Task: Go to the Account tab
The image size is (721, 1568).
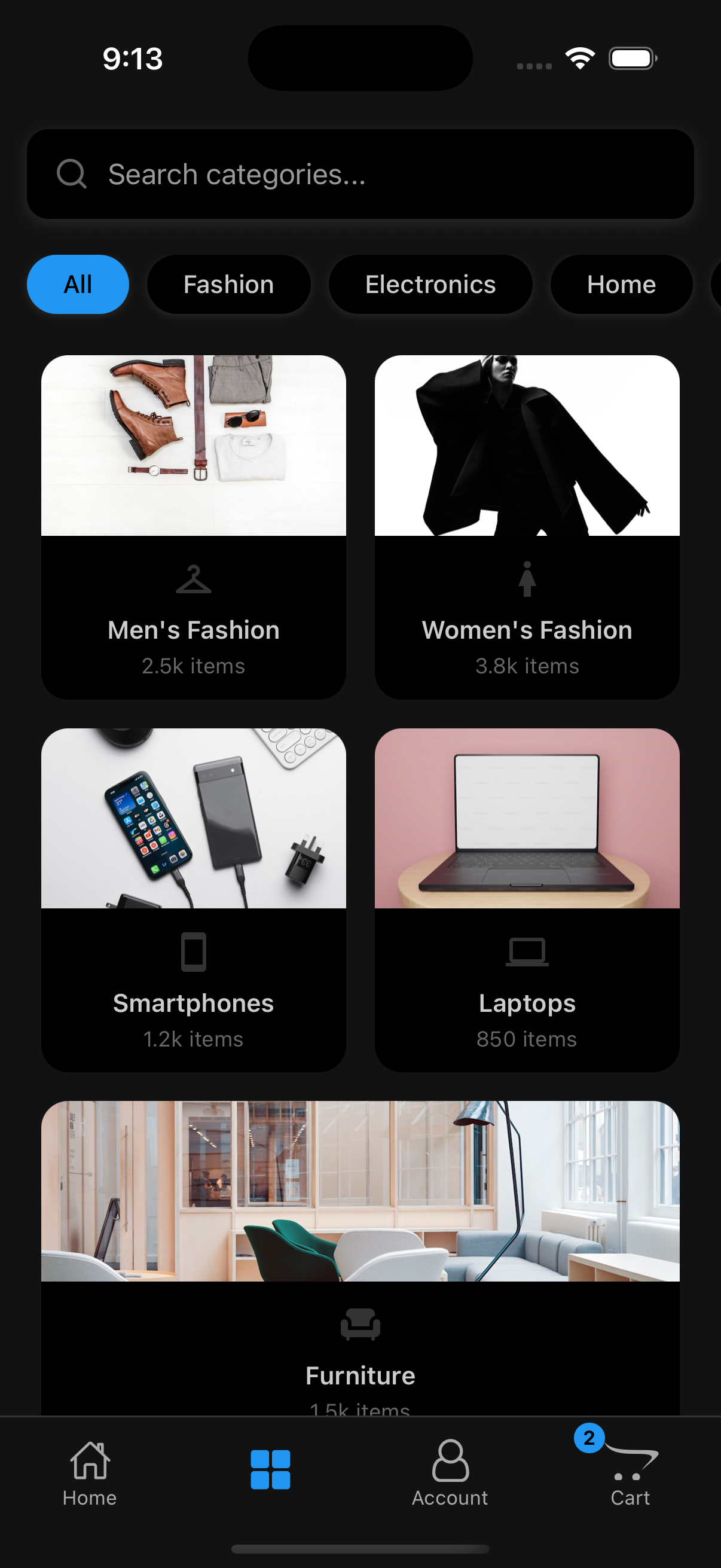Action: pyautogui.click(x=450, y=1472)
